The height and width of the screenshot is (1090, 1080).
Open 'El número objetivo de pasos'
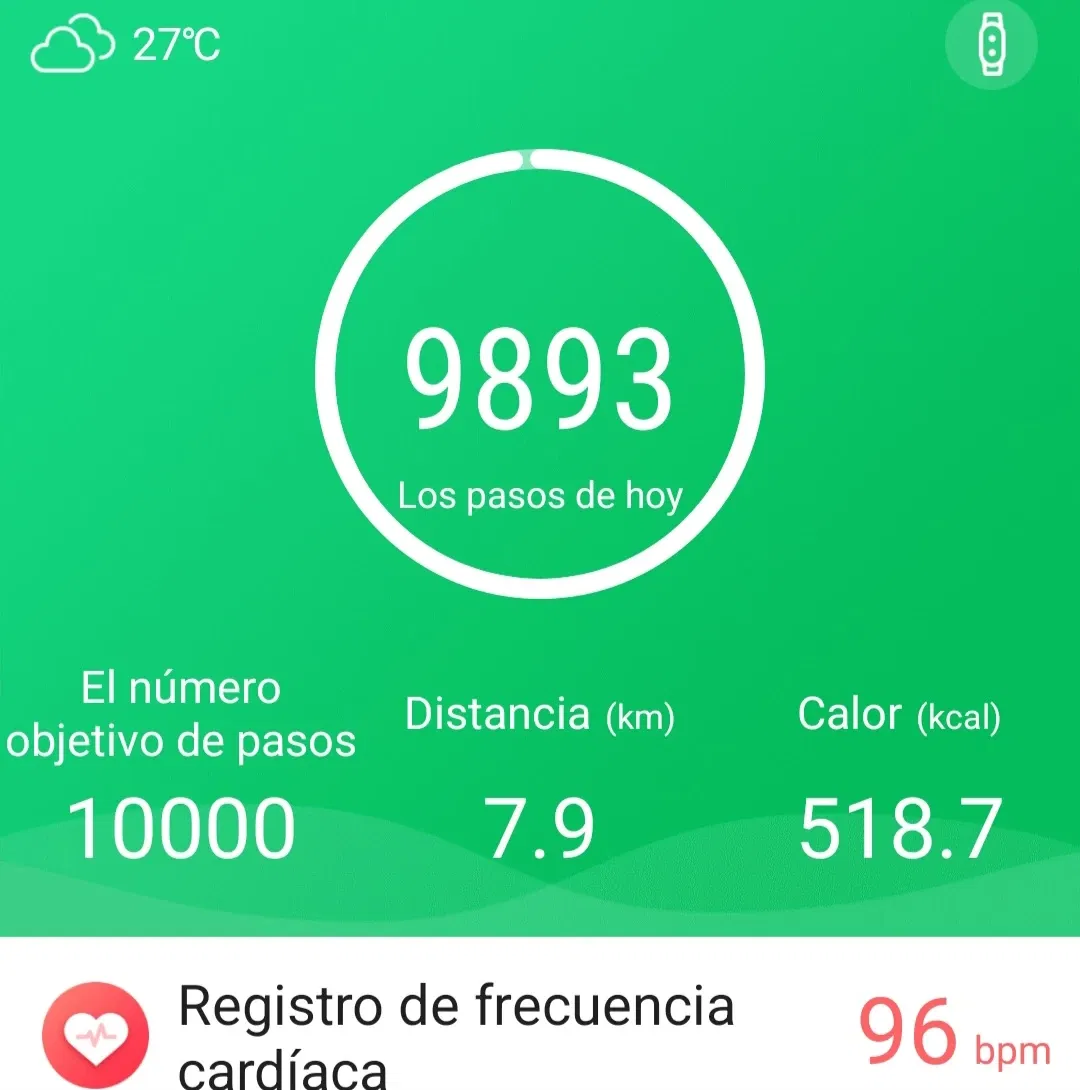180,712
